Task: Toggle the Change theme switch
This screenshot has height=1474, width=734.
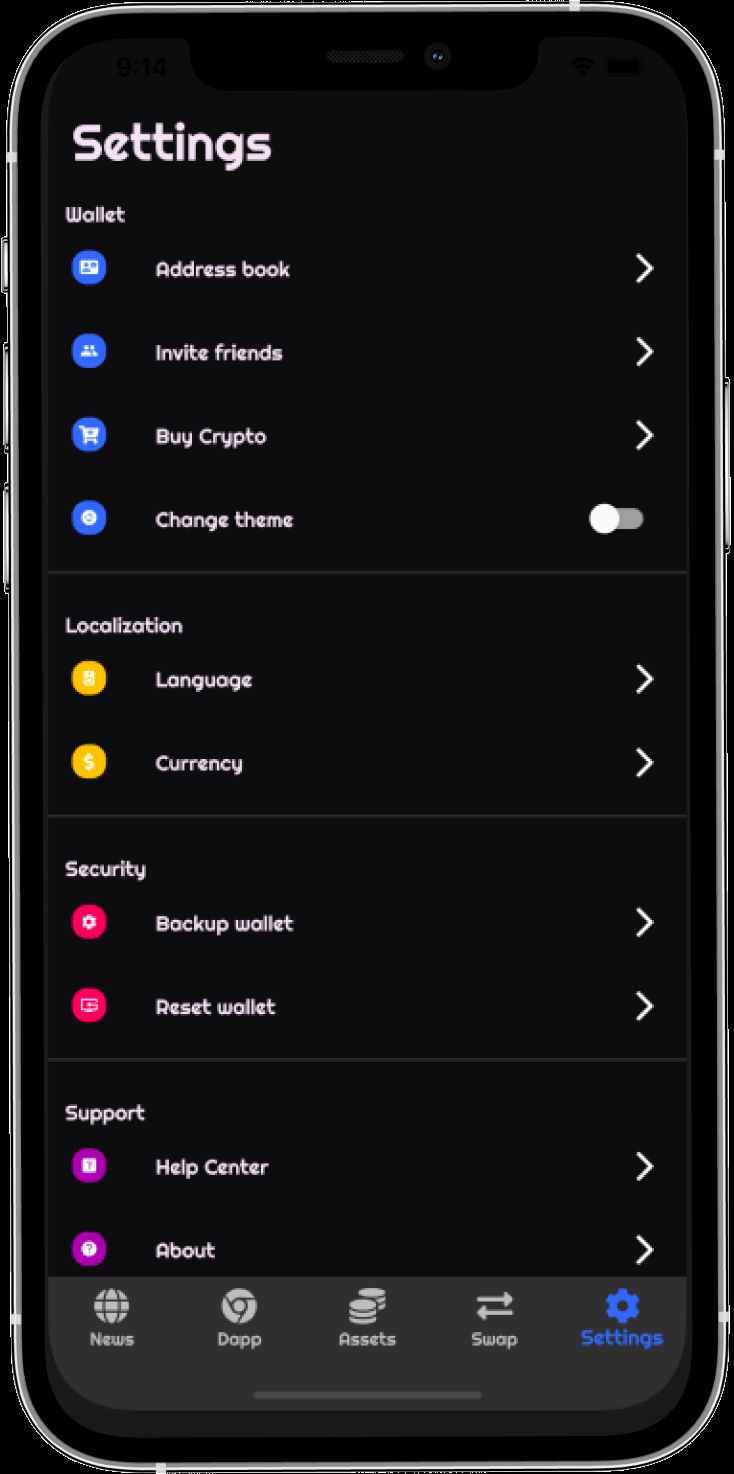Action: [x=616, y=519]
